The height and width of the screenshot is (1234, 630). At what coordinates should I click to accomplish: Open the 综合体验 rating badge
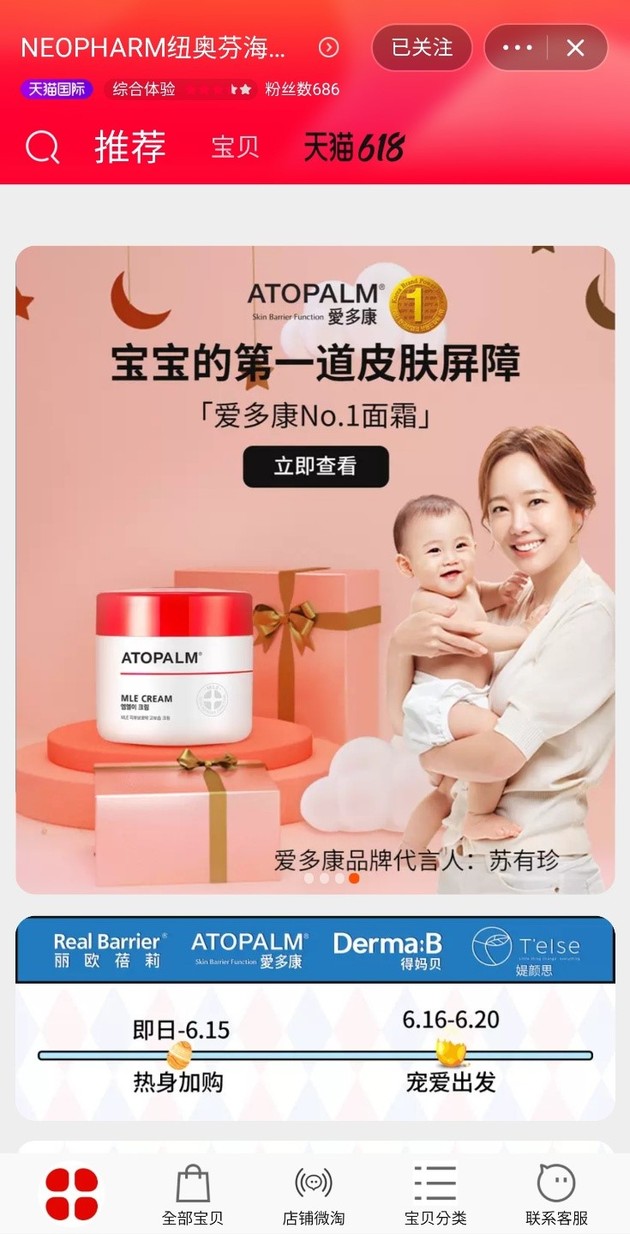[180, 89]
